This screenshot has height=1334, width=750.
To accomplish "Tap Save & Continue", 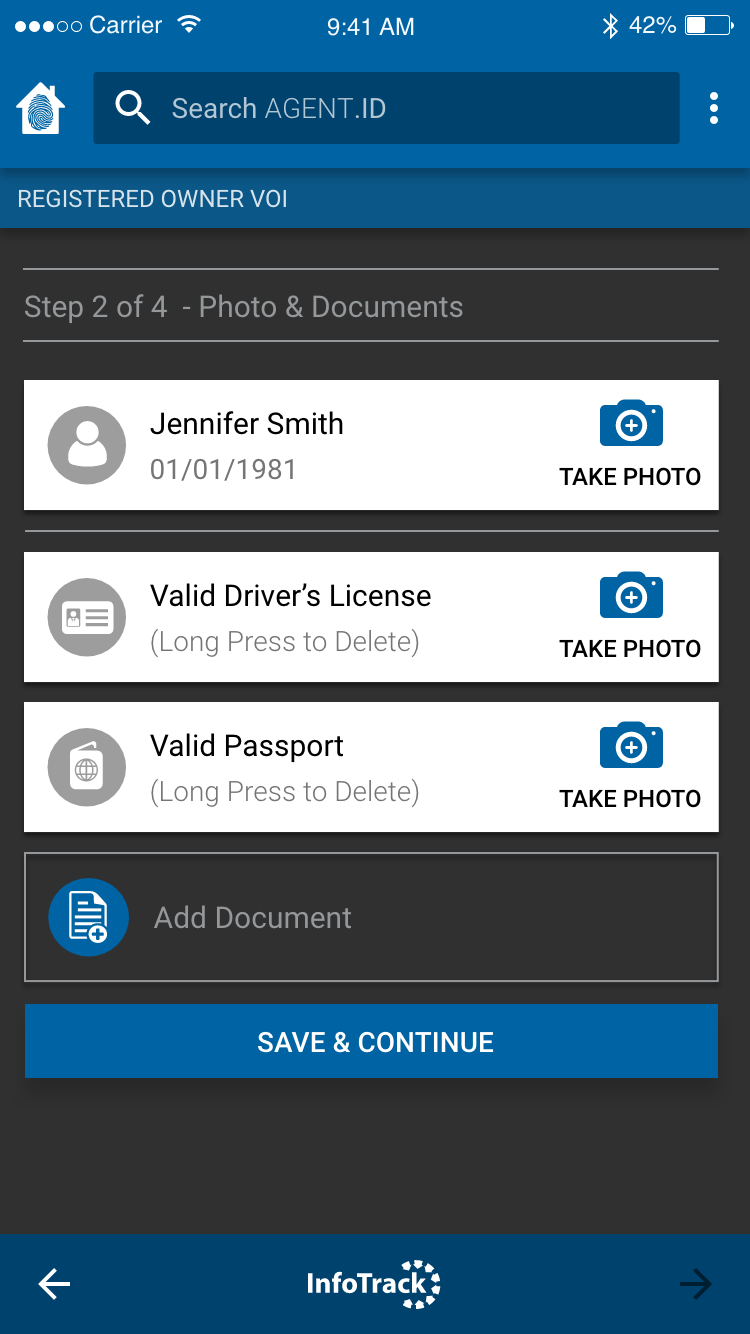I will click(371, 1041).
